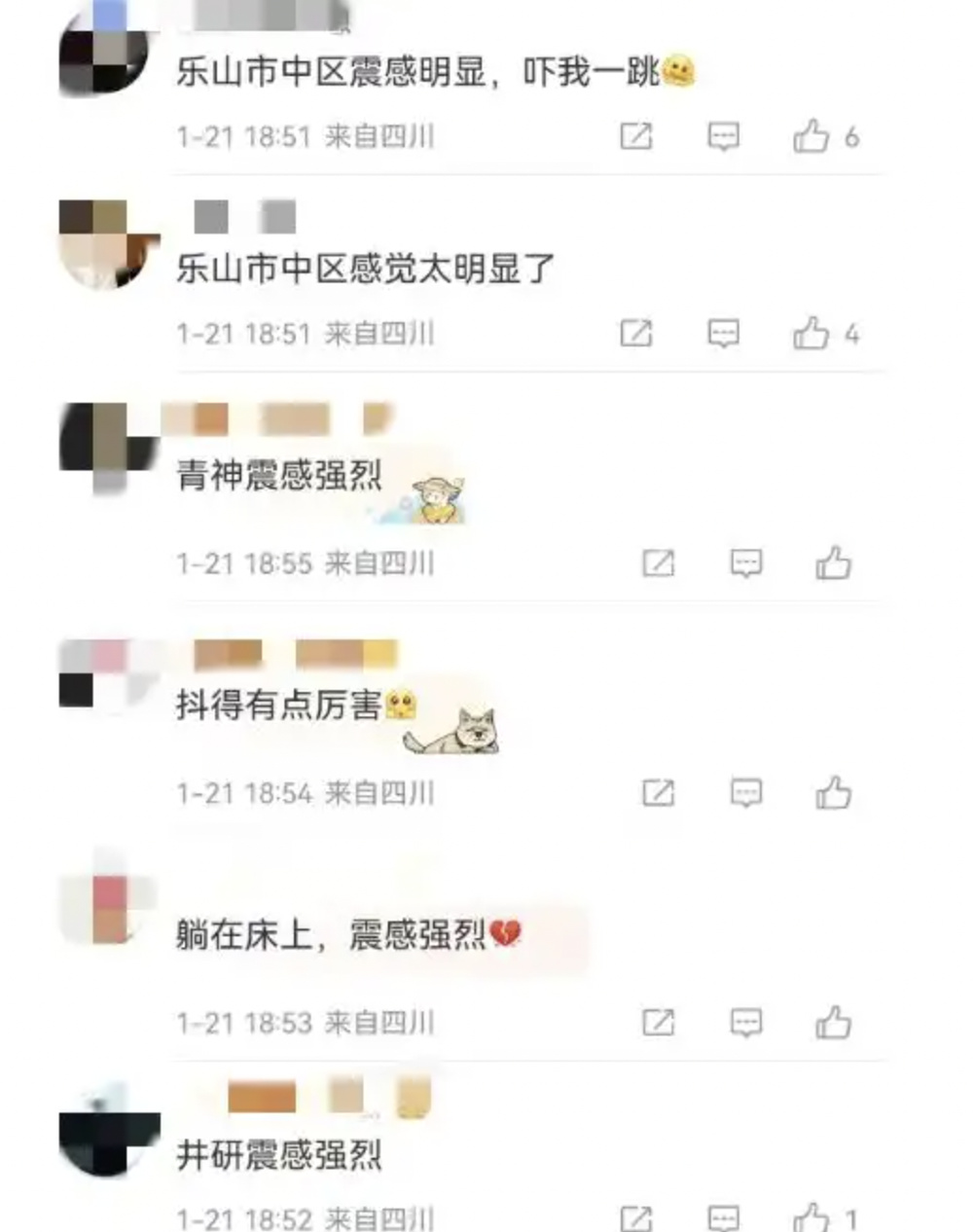This screenshot has height=1232, width=973.
Task: Reply to the comment '井研震感强烈'
Action: [x=723, y=1217]
